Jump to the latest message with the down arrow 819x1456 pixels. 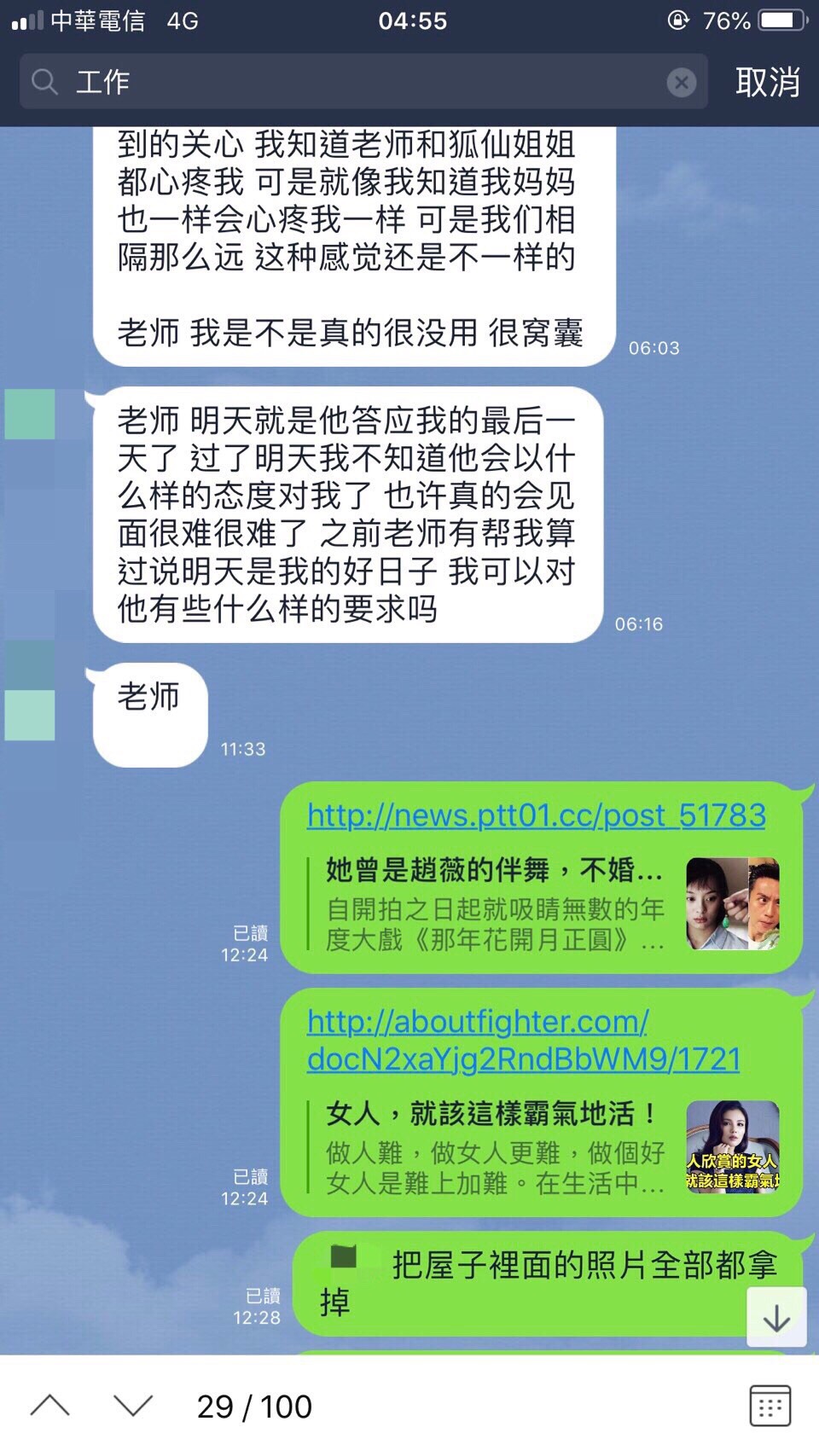coord(776,1317)
